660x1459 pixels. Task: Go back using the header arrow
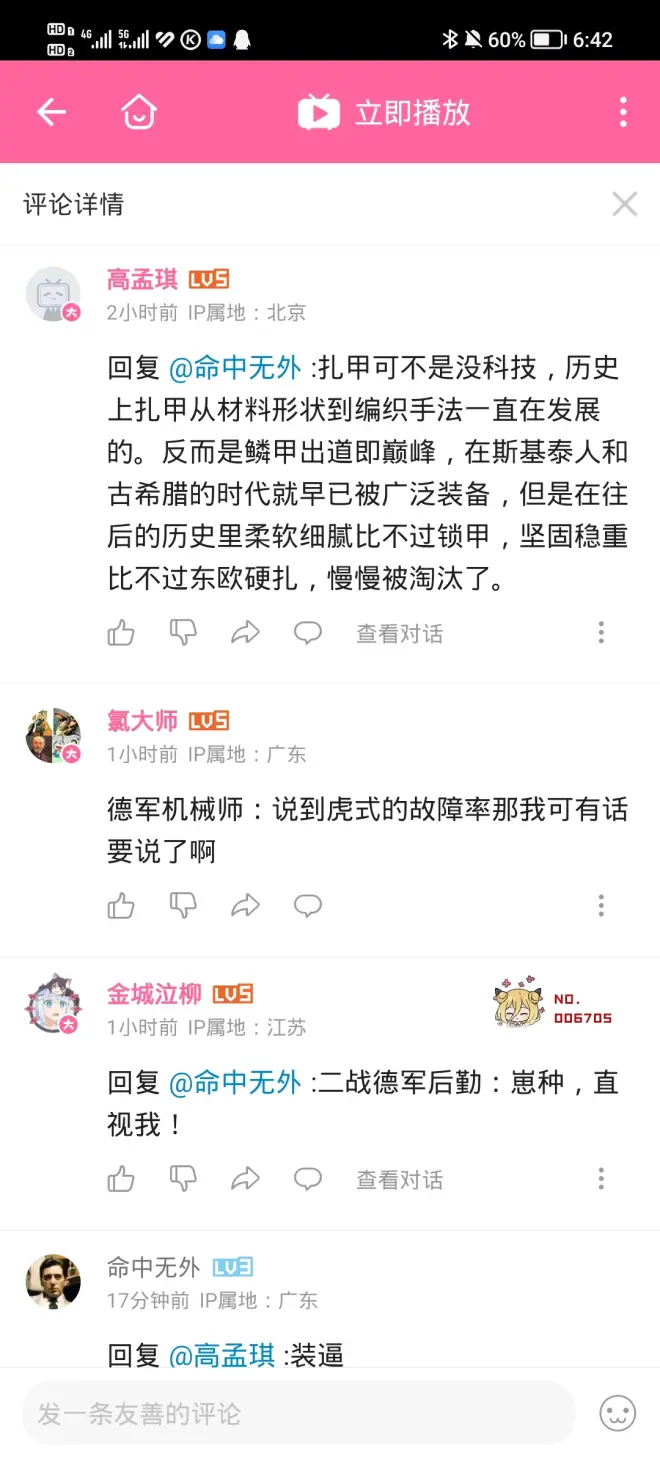click(51, 112)
